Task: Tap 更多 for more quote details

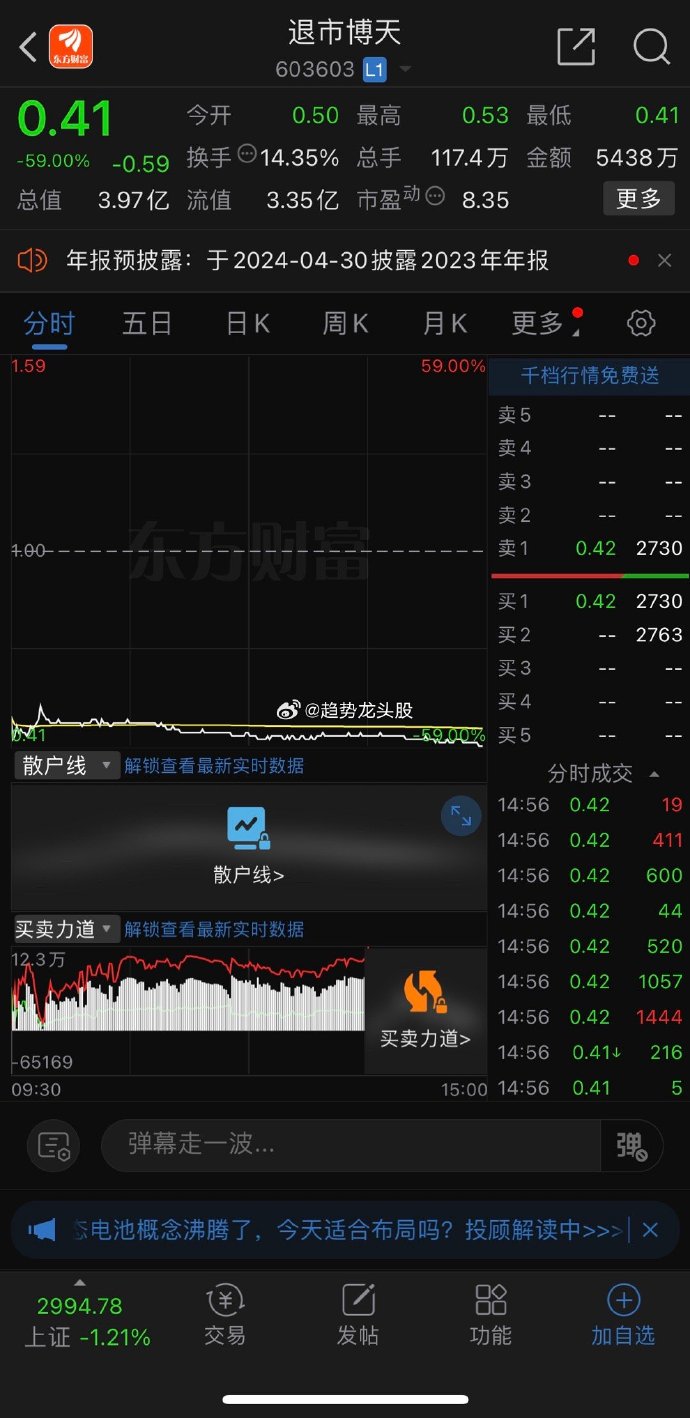Action: [638, 199]
